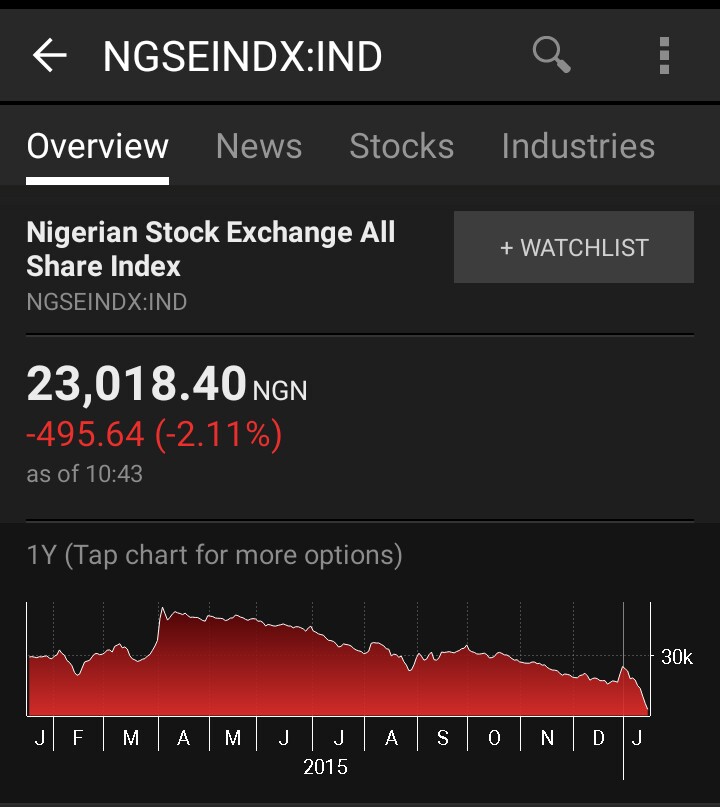Select the Overview tab

click(x=97, y=146)
